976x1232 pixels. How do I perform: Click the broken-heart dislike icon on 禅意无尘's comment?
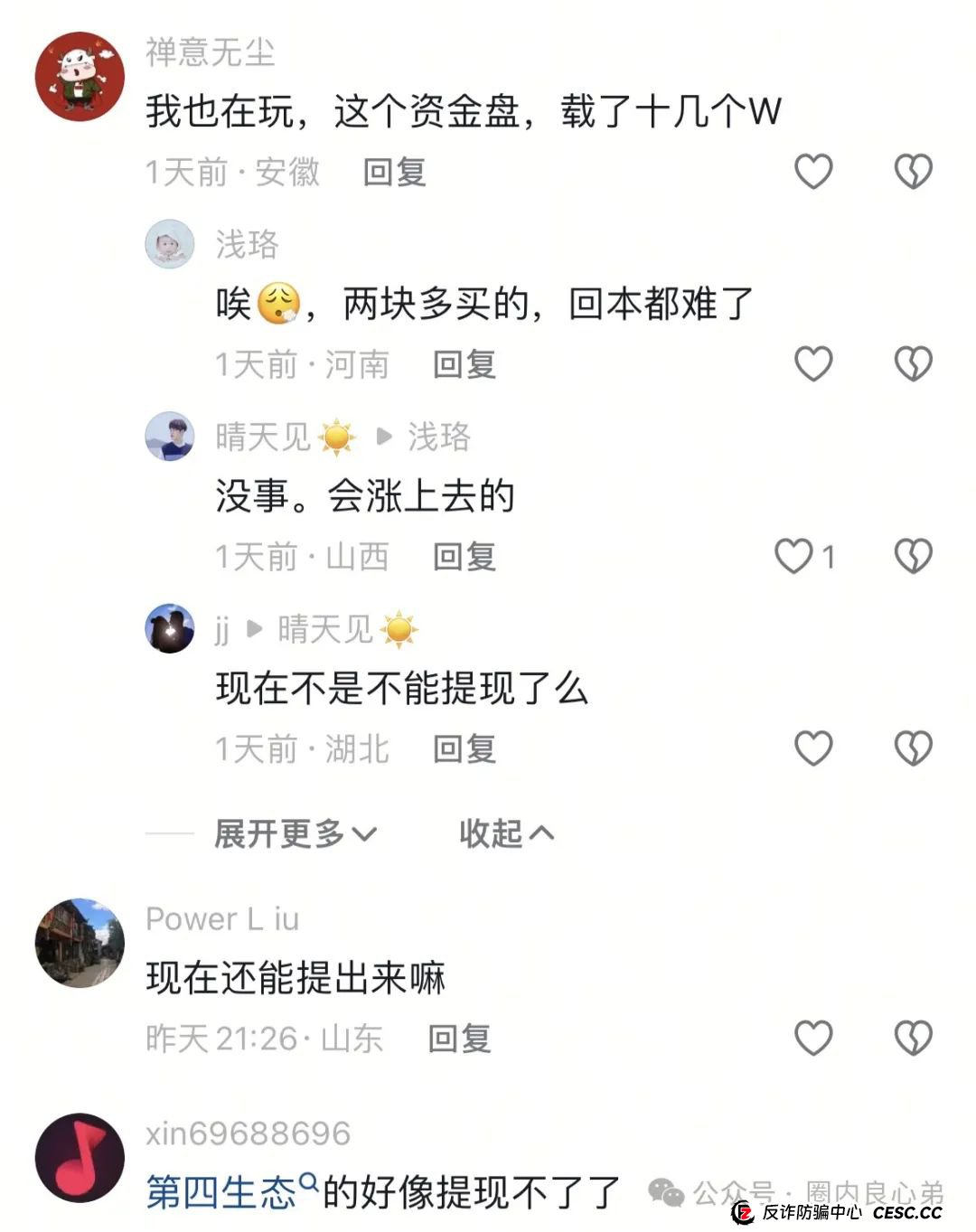[915, 169]
